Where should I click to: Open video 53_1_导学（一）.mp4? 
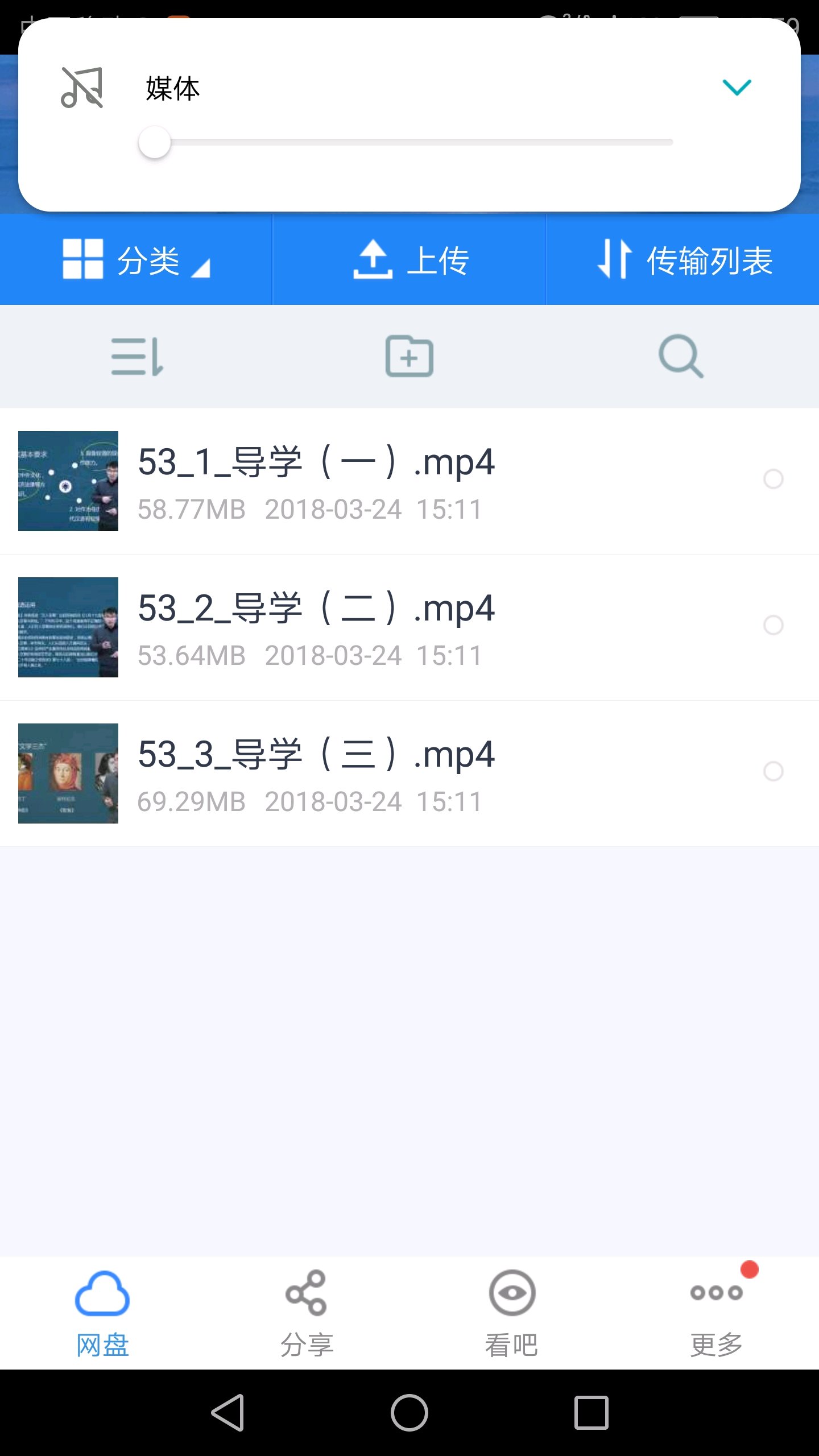pyautogui.click(x=316, y=481)
